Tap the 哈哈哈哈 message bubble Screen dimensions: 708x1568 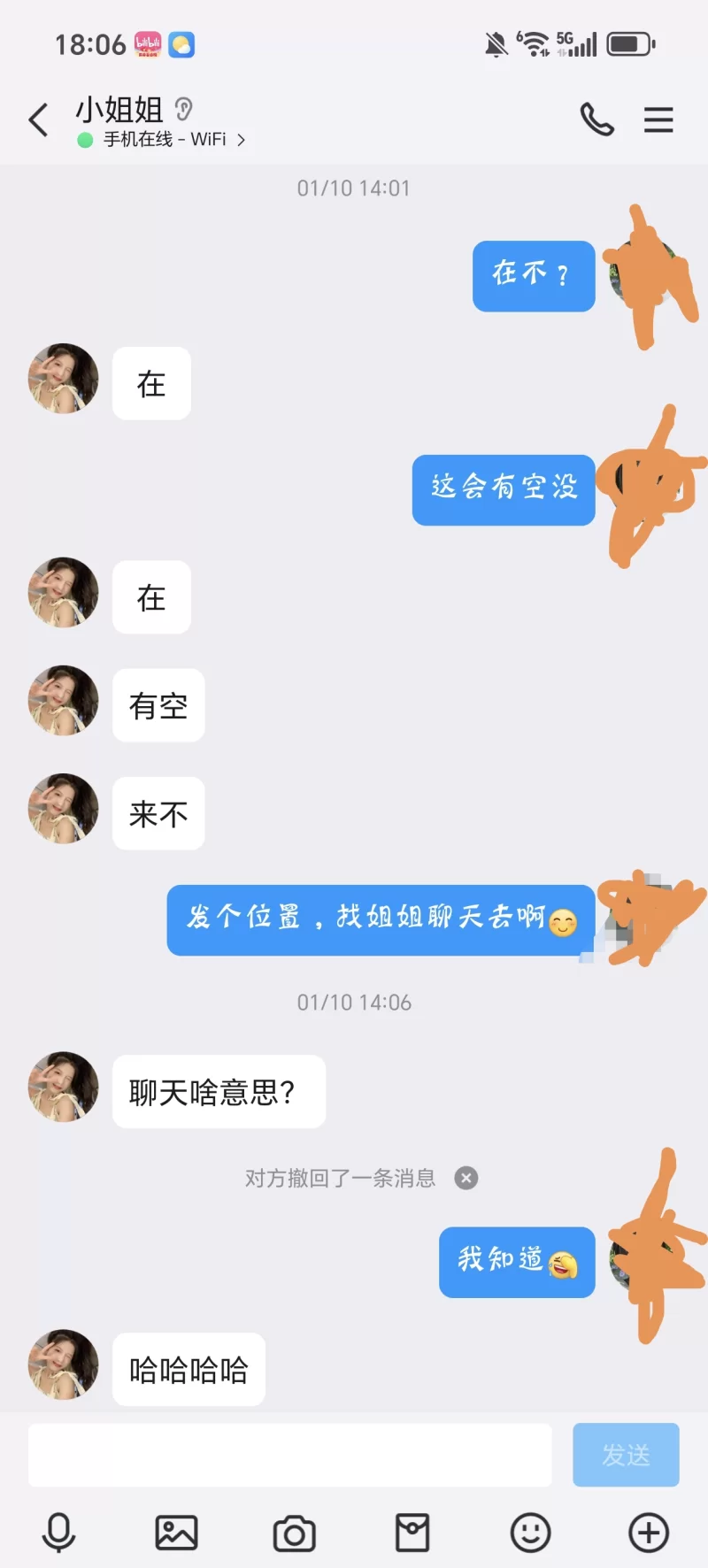189,1370
